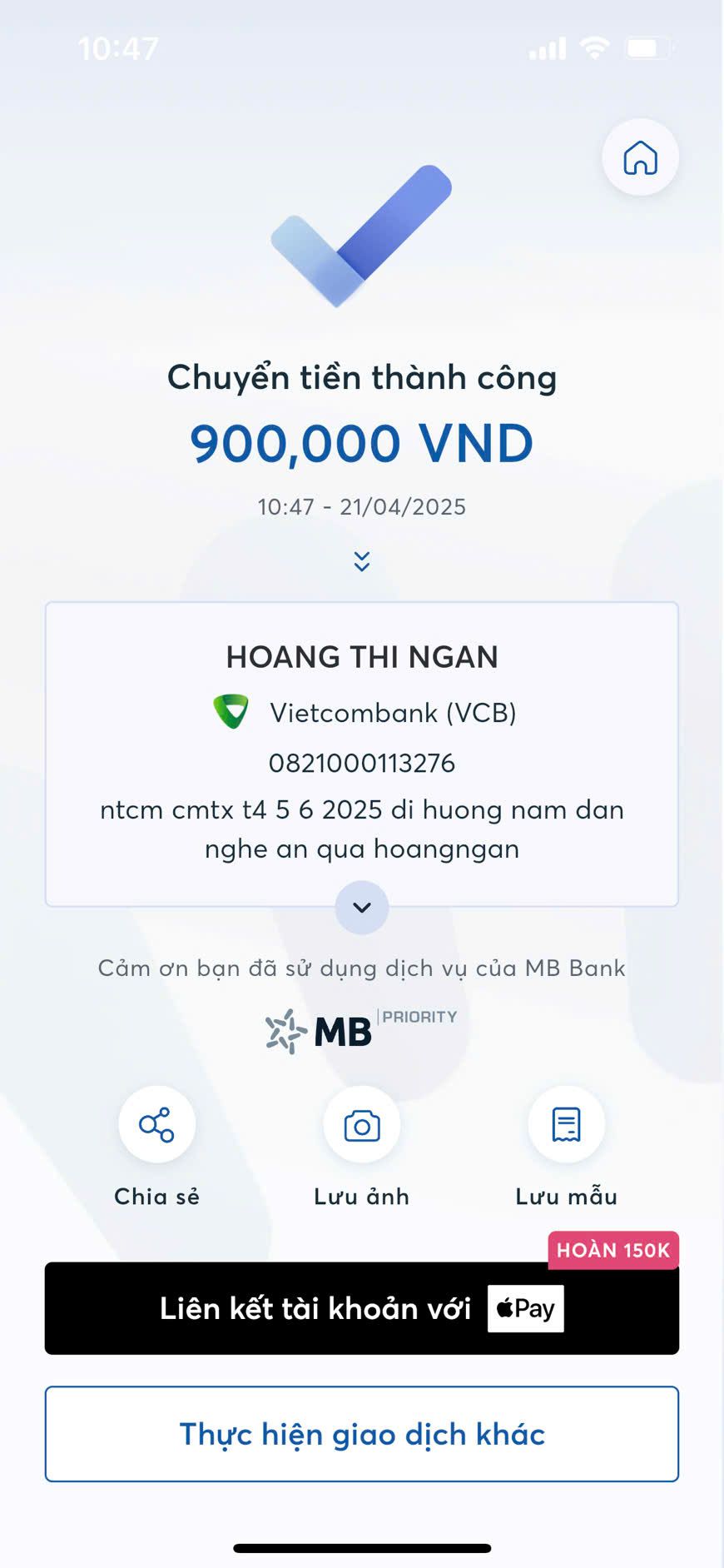This screenshot has width=724, height=1568.
Task: Go to the home screen icon
Action: (640, 157)
